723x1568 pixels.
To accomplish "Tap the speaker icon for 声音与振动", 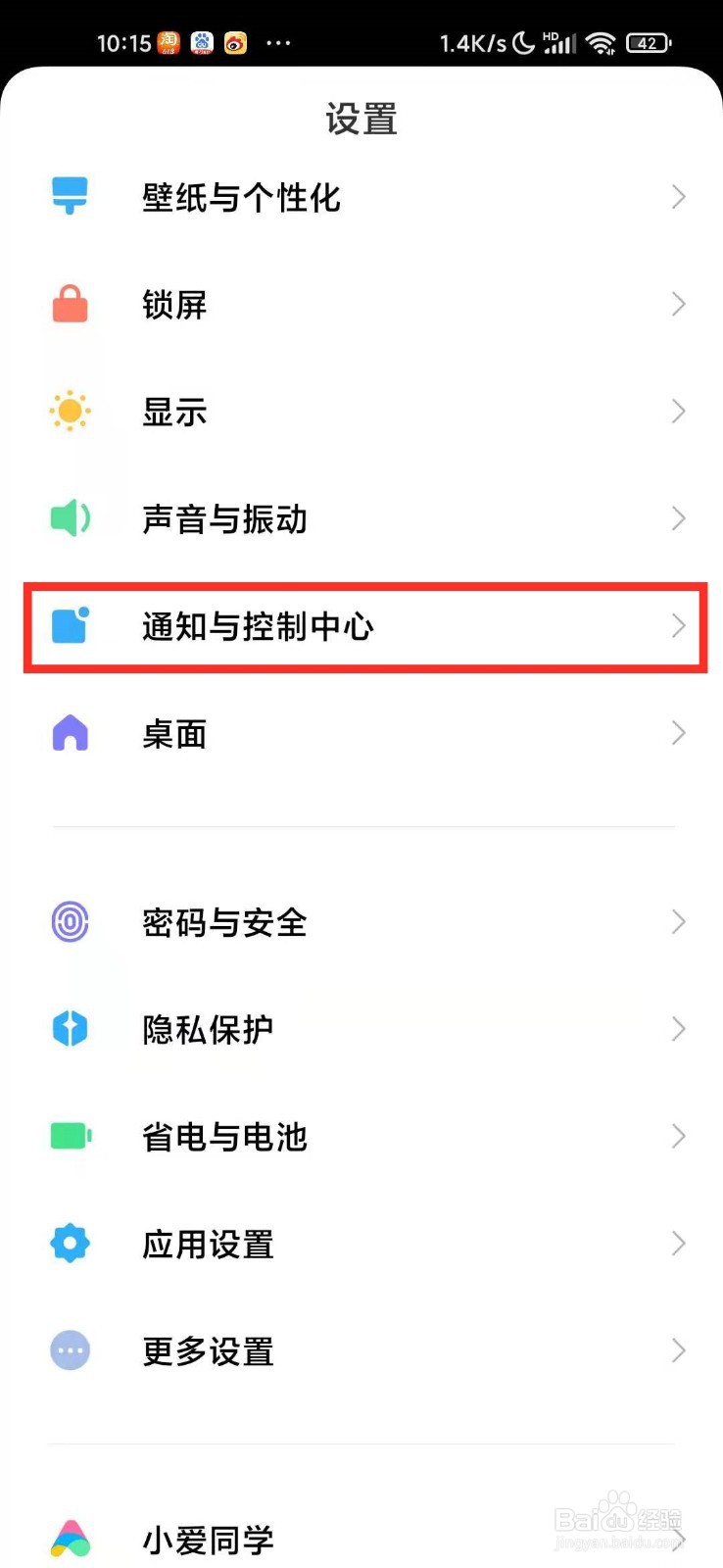I will 70,518.
